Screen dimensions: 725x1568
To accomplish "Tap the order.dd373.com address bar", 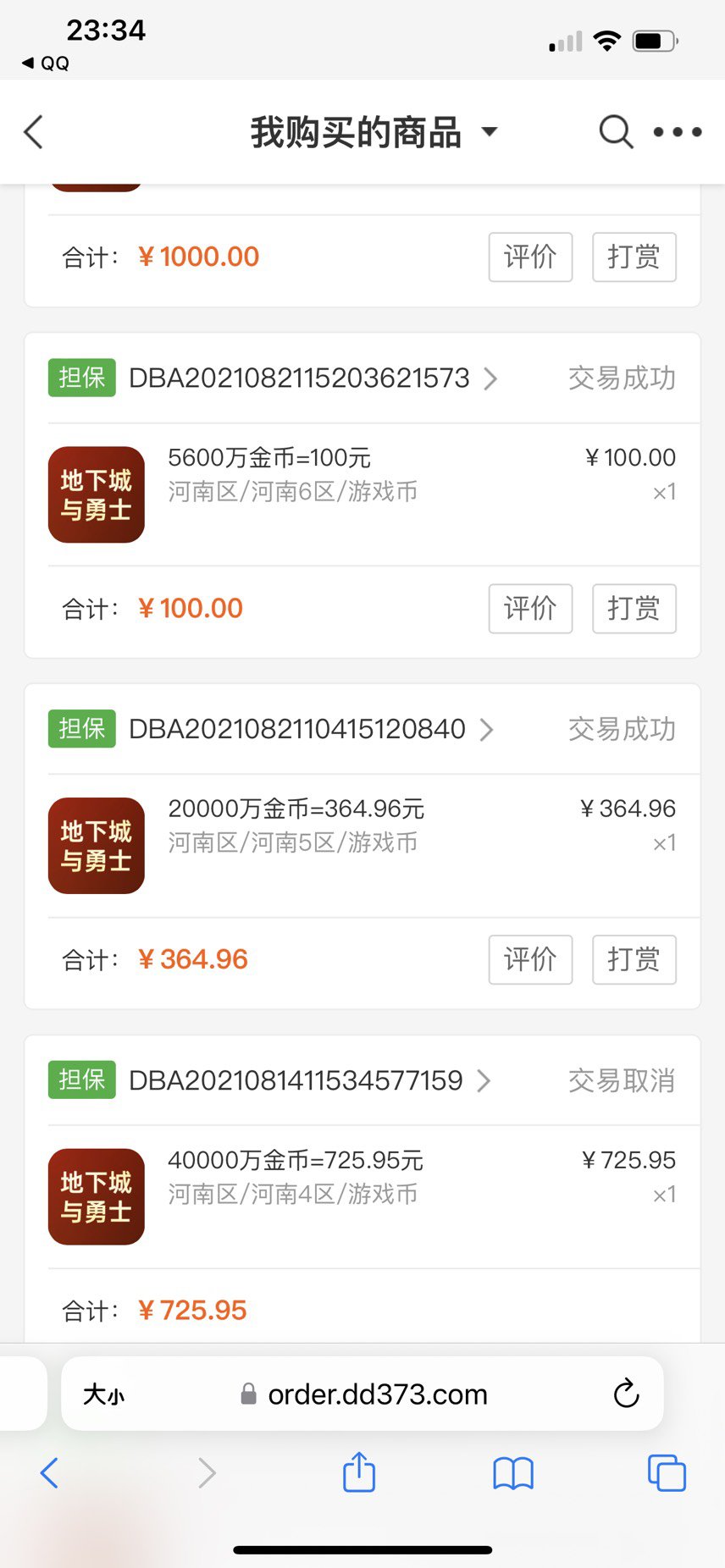I will [362, 1394].
